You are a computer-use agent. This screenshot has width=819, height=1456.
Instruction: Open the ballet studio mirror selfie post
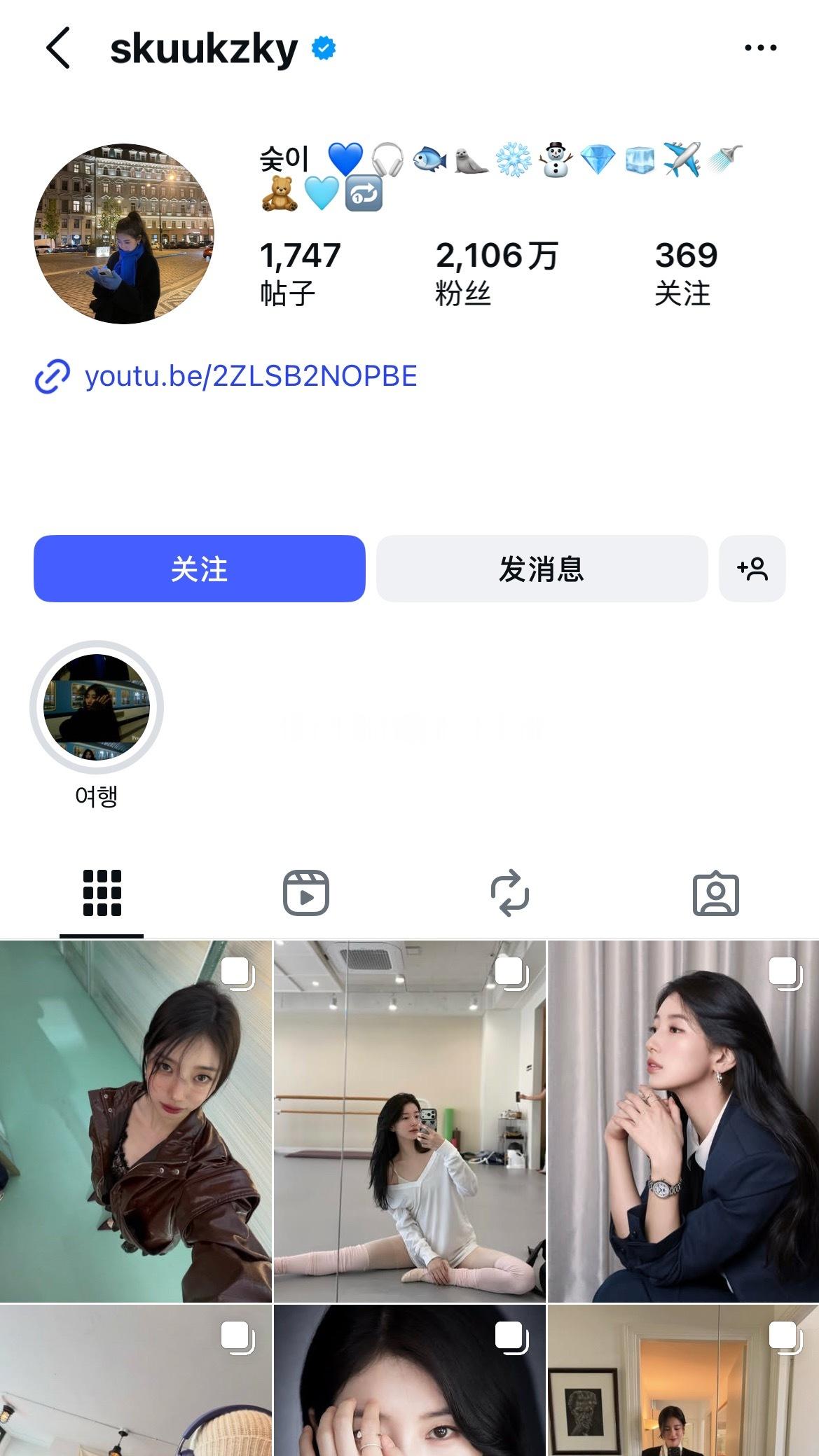[x=409, y=1121]
